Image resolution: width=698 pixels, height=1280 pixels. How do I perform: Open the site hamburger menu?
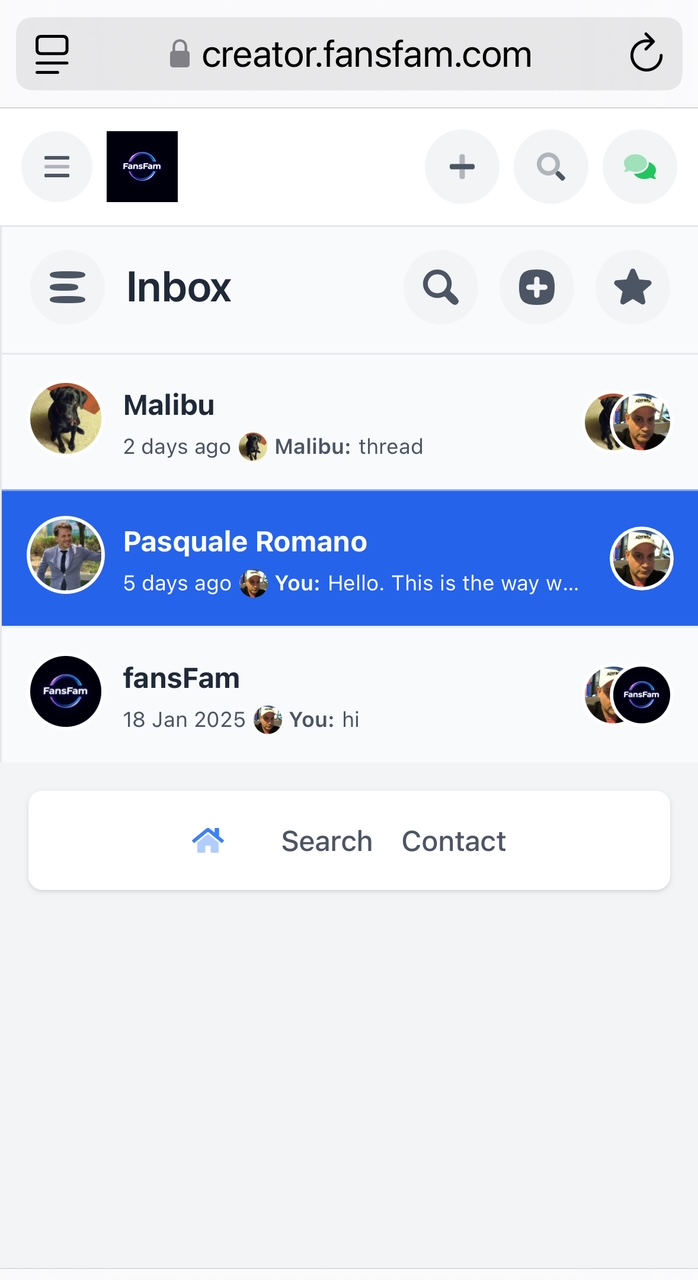57,166
